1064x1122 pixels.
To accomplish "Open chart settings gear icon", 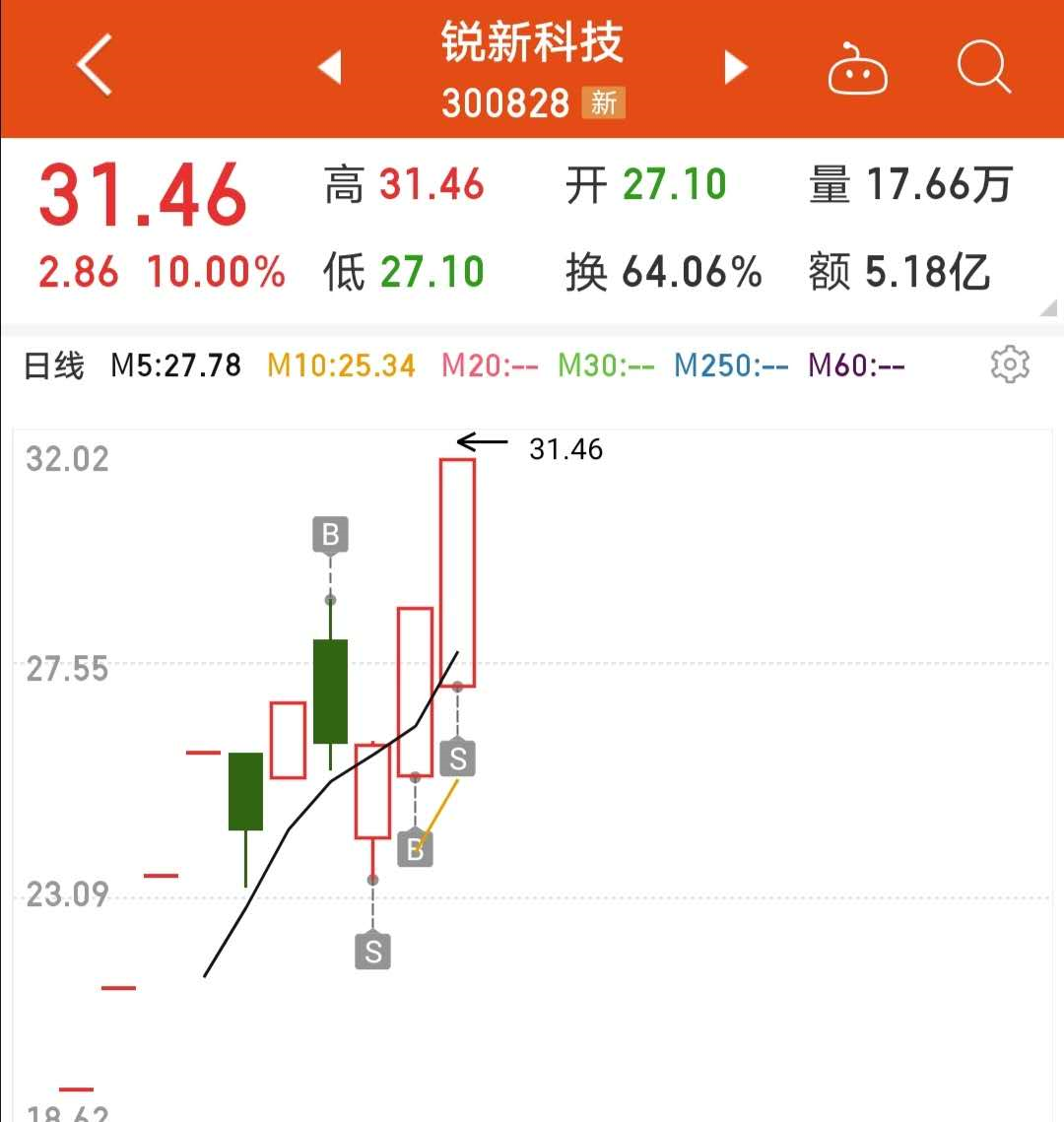I will pyautogui.click(x=1010, y=364).
